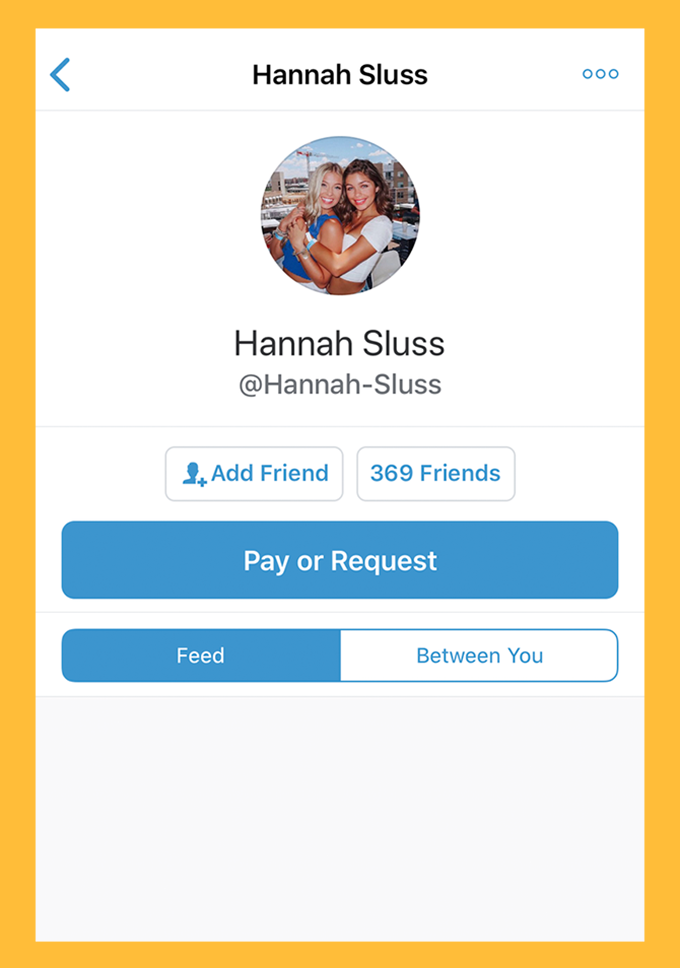Switch to the Feed tab
Screen dimensions: 680x968
tap(201, 656)
